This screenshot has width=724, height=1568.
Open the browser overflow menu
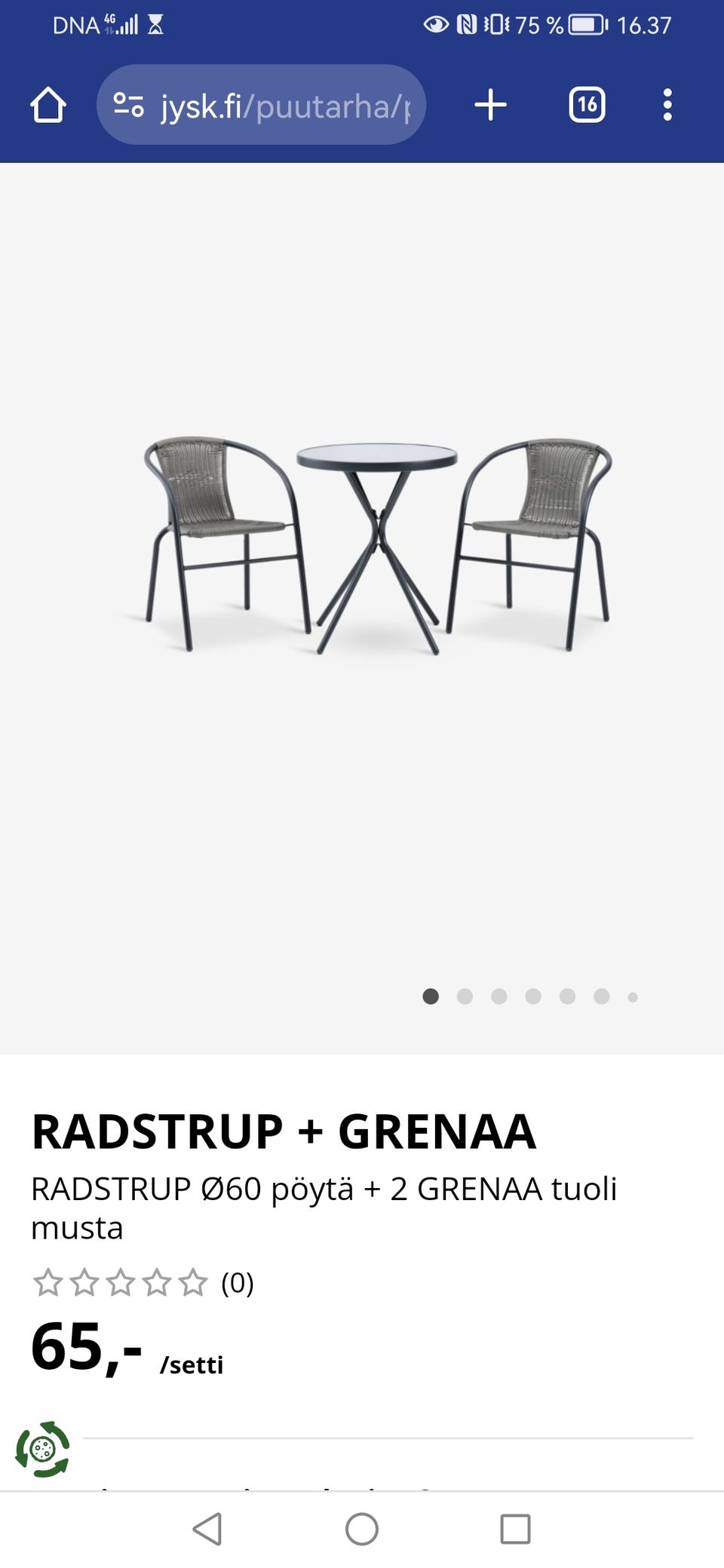[x=667, y=105]
